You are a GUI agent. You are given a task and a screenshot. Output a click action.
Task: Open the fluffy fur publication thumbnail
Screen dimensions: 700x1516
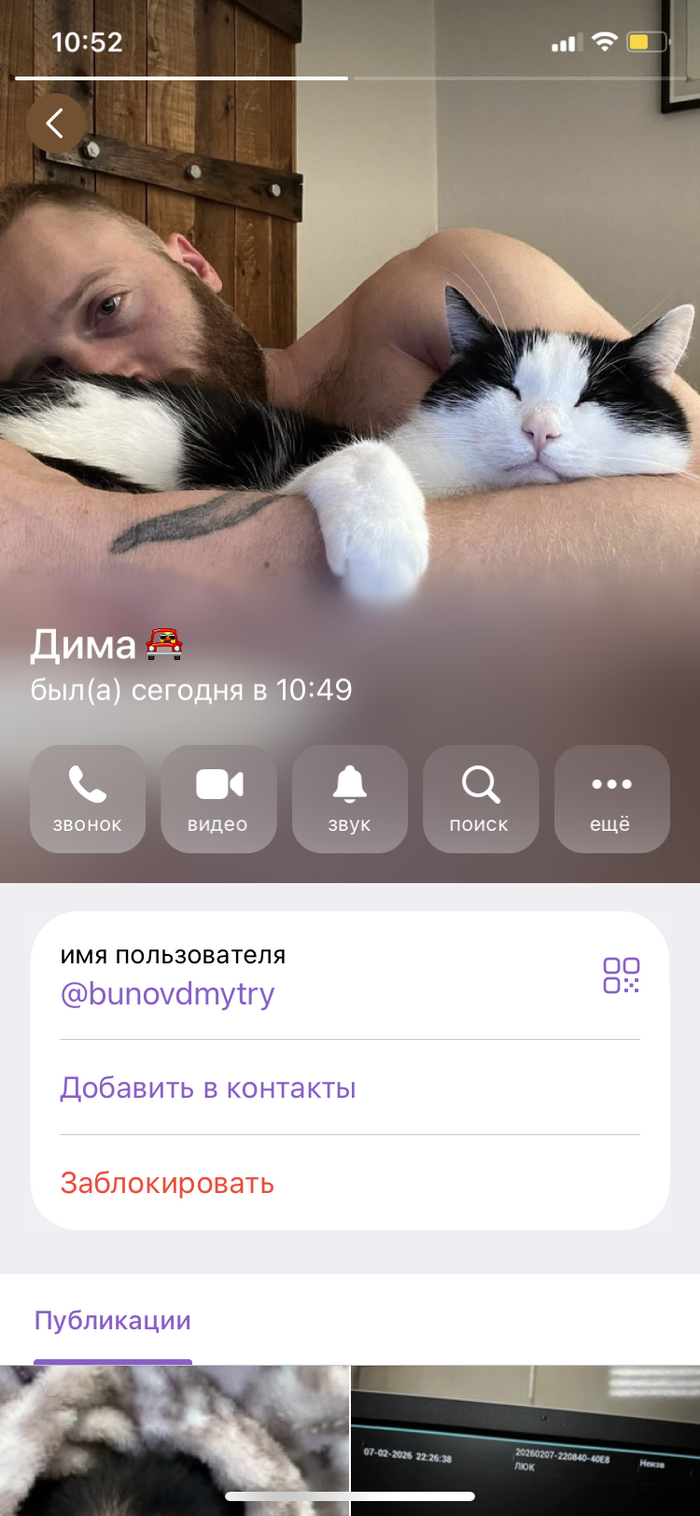pyautogui.click(x=174, y=1440)
